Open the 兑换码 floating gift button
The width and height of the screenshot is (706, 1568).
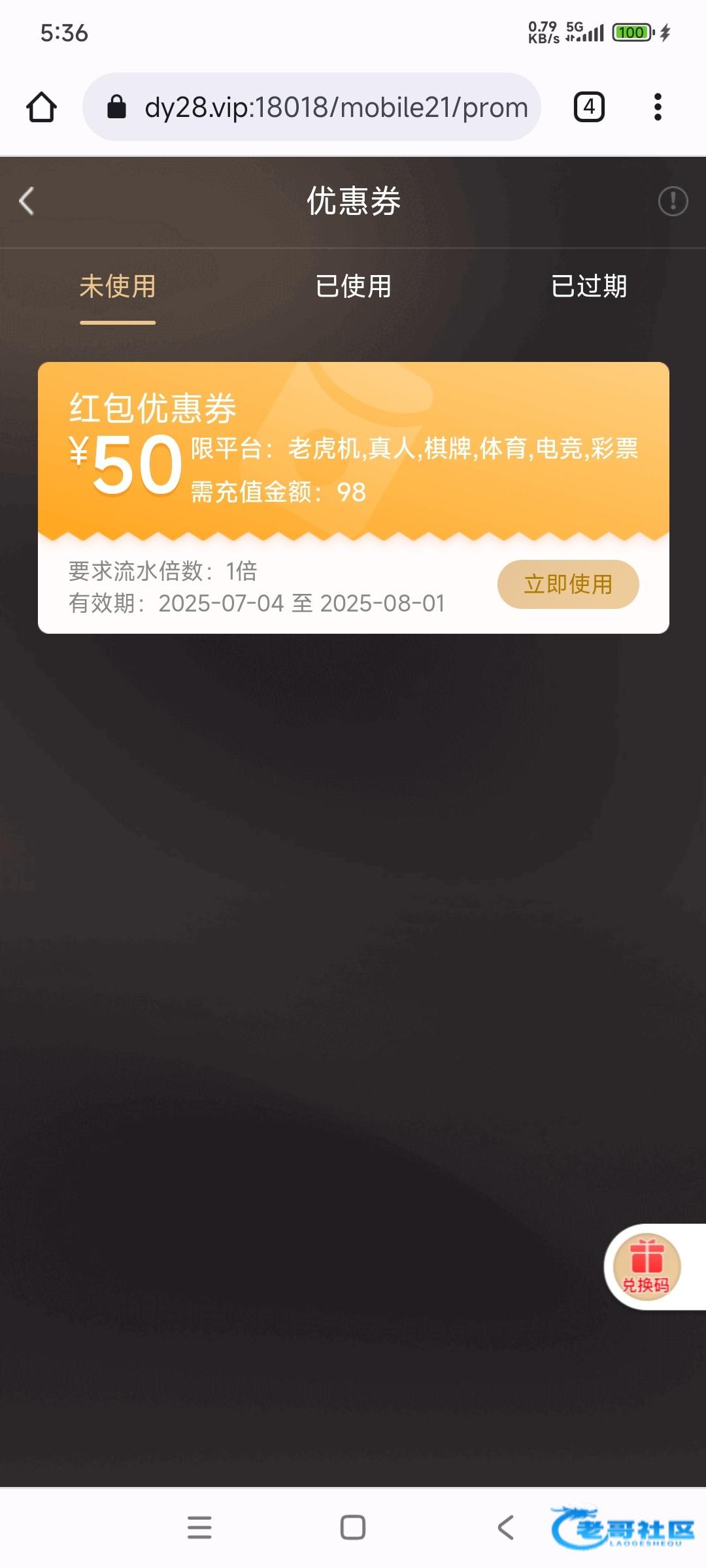[647, 1267]
